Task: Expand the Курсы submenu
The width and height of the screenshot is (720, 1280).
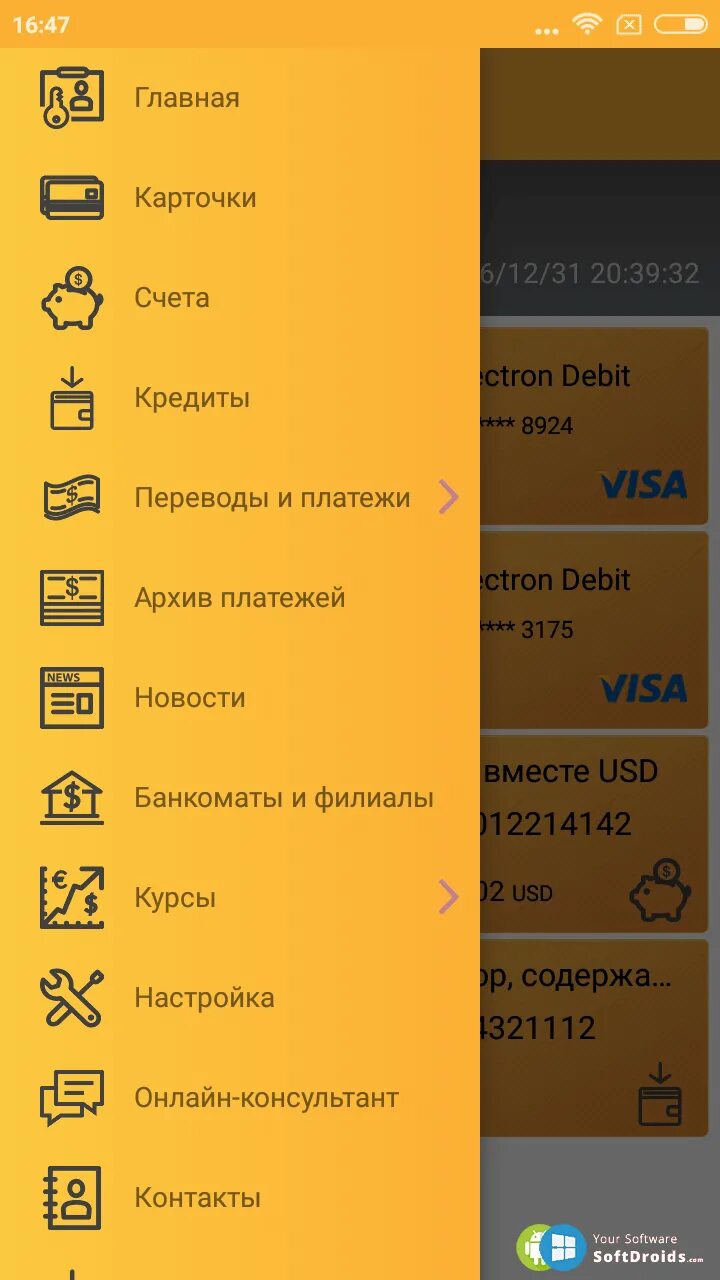Action: click(x=240, y=898)
